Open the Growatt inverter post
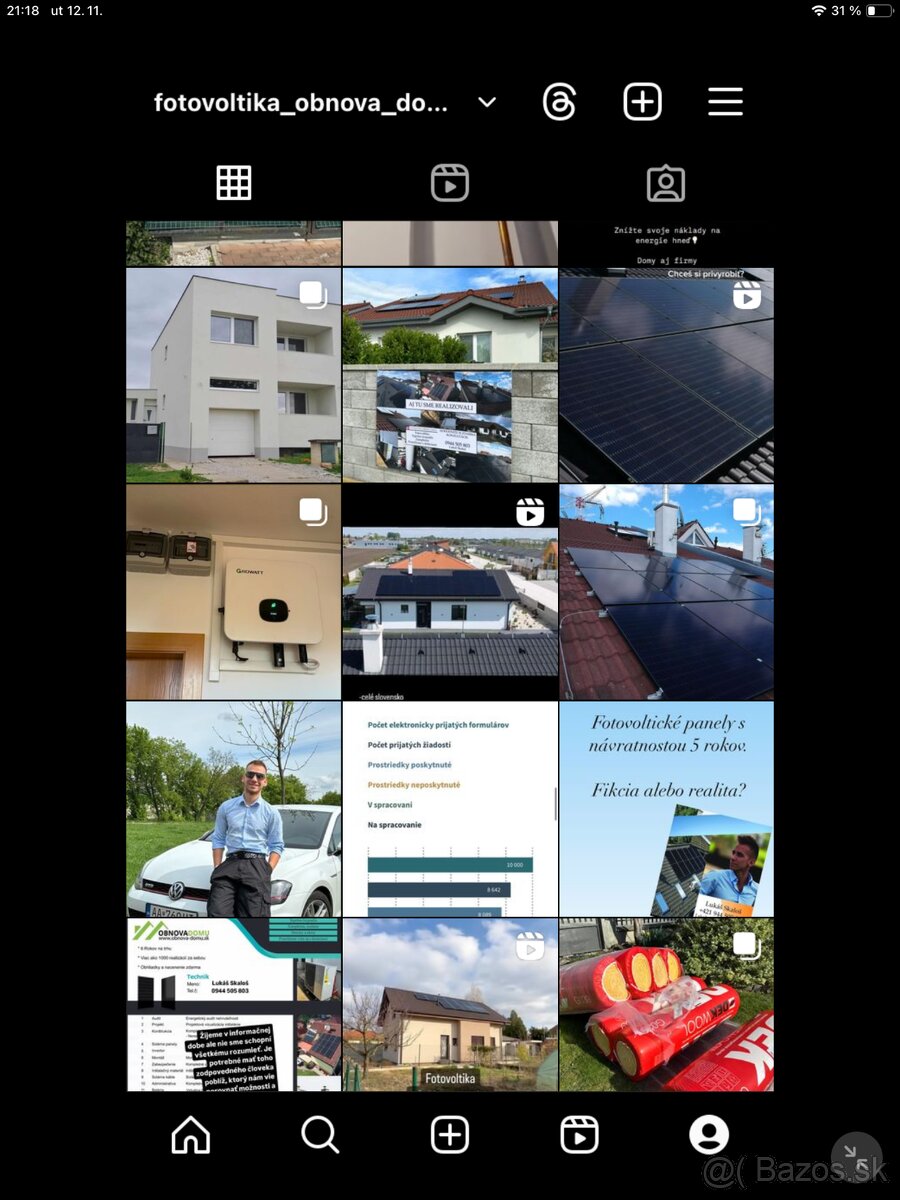Viewport: 900px width, 1200px height. 233,592
